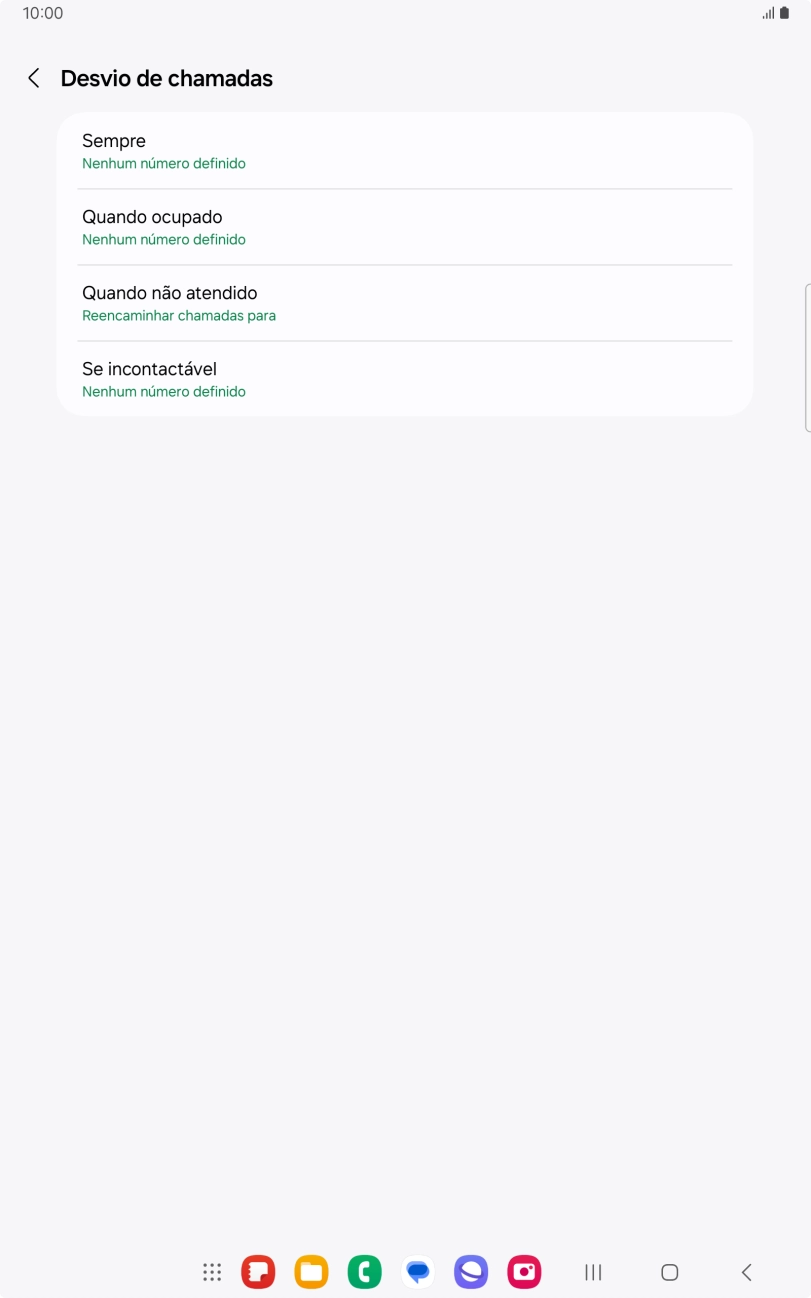Select the Se incontactável setting
Viewport: 811px width, 1298px height.
point(404,379)
